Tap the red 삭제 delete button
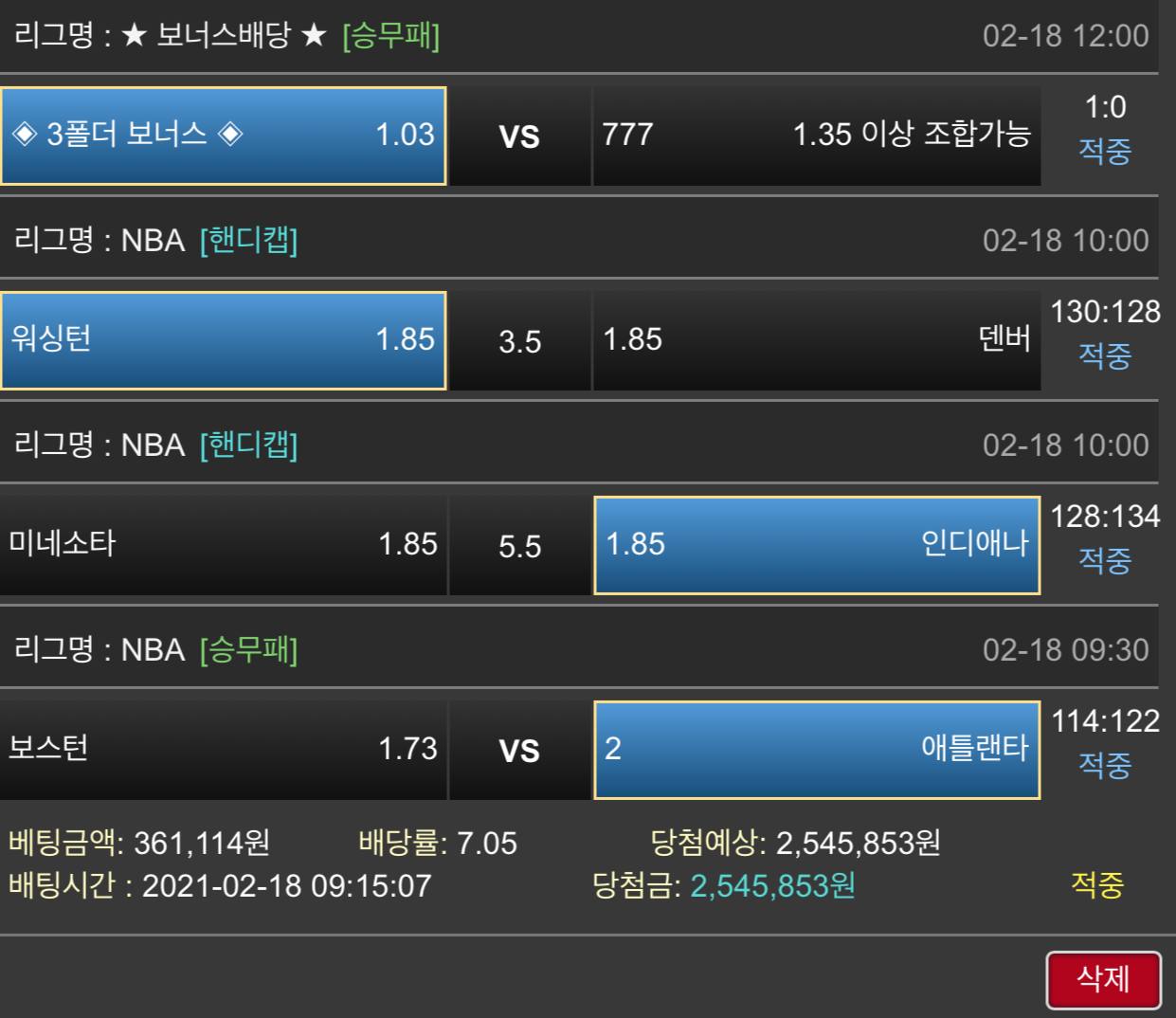 [1103, 978]
